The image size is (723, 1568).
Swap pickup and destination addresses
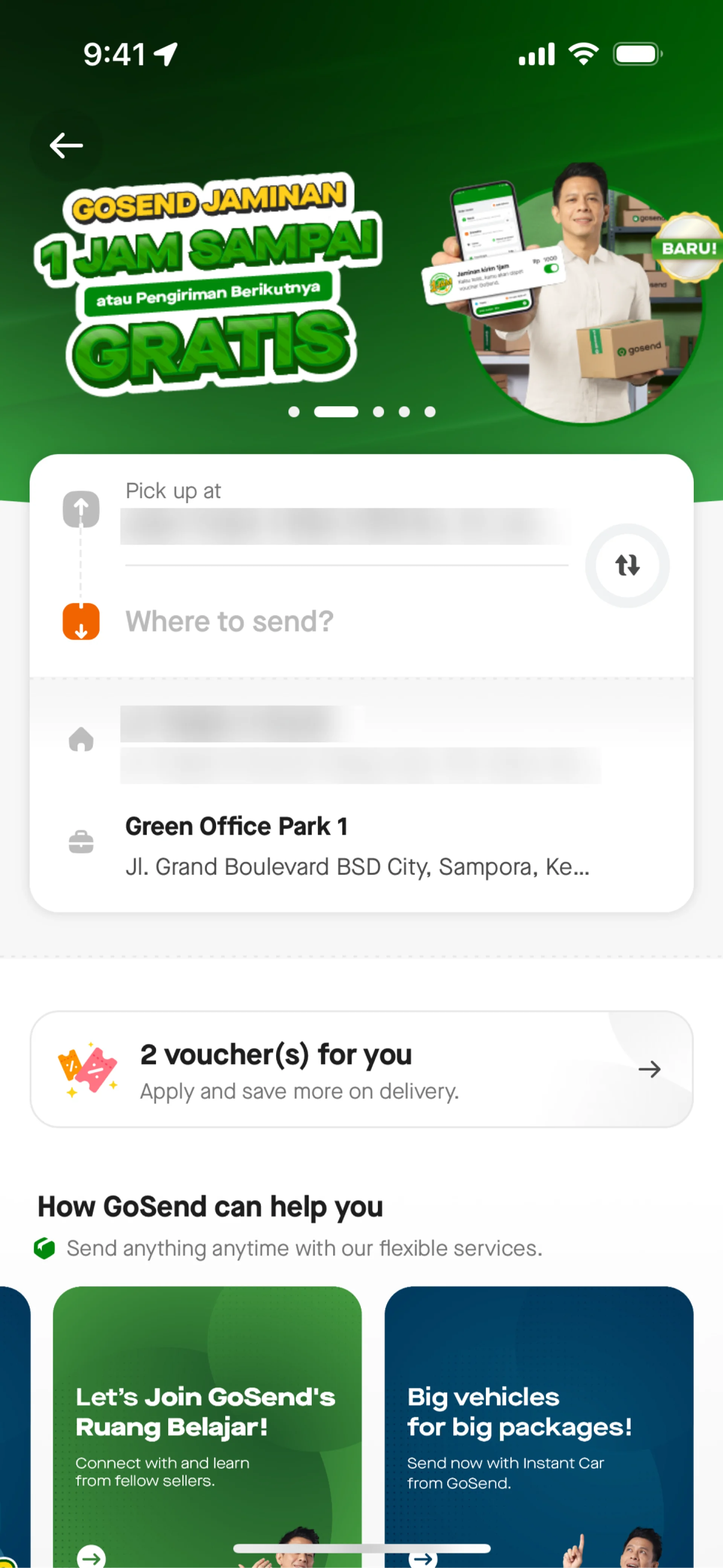627,566
